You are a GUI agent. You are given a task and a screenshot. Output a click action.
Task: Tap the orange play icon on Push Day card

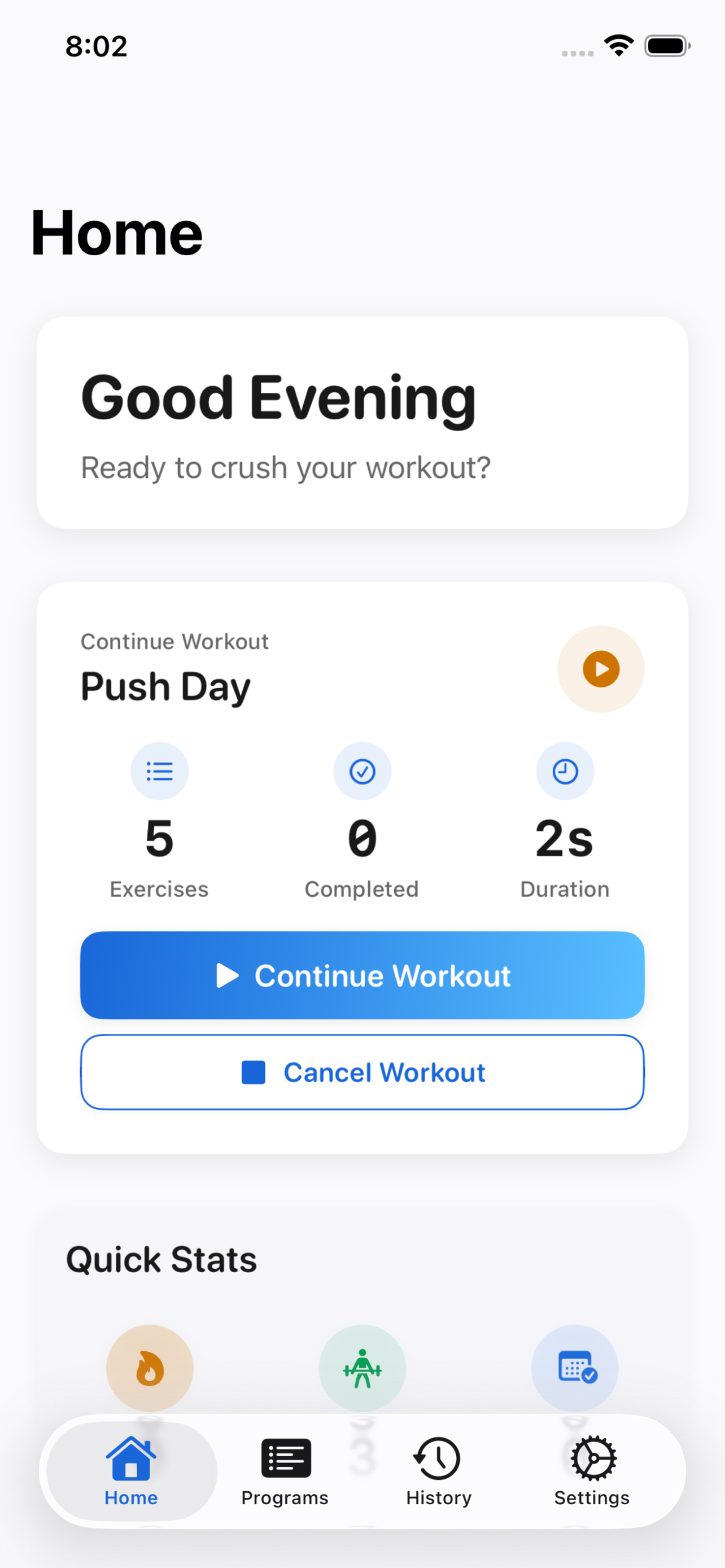600,668
